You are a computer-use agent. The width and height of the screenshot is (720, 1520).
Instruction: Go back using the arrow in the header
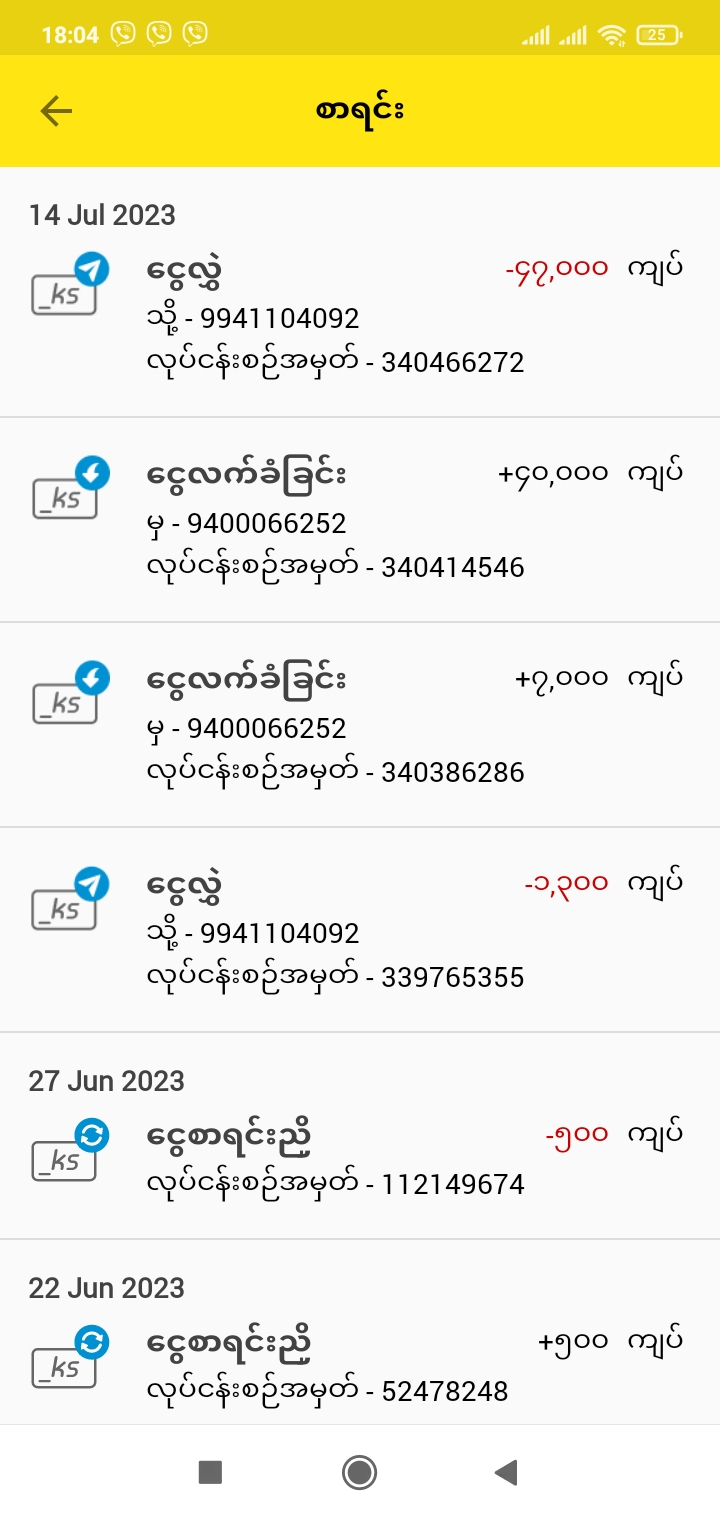click(57, 111)
